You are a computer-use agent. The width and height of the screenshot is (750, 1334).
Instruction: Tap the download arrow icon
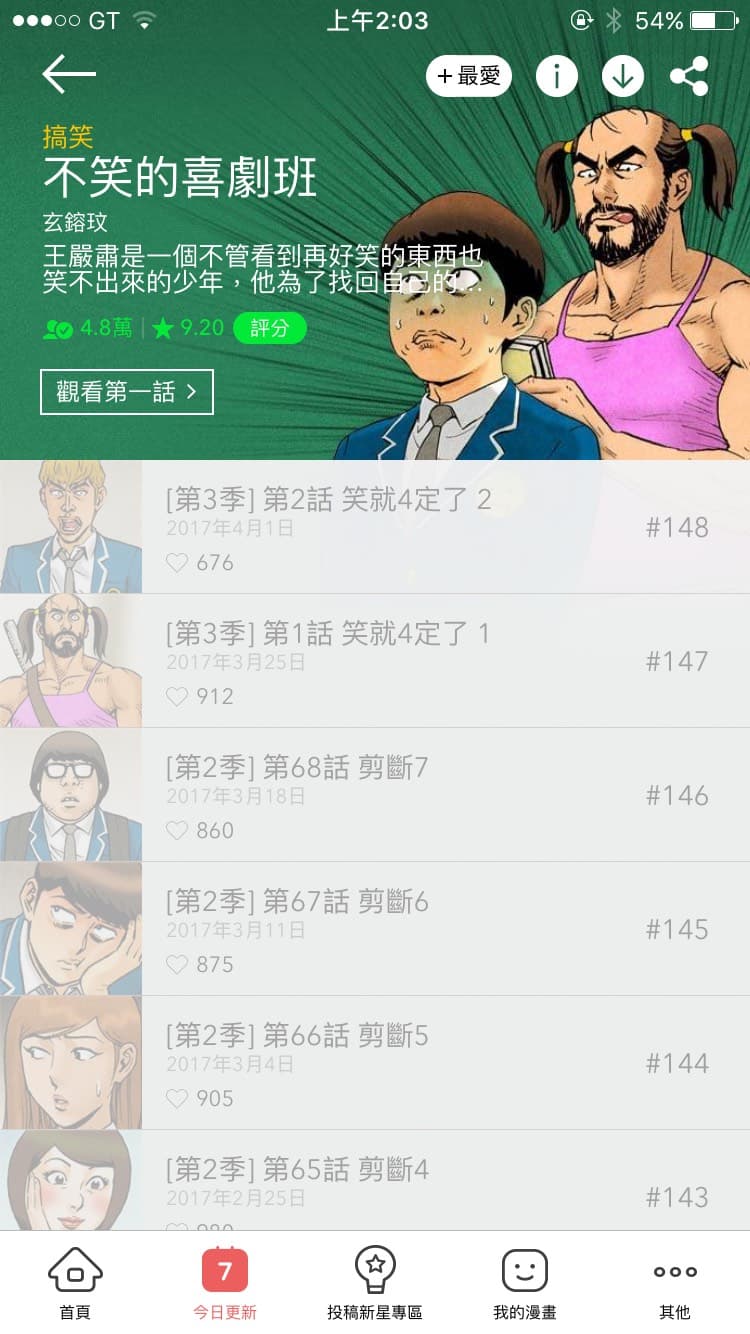point(623,76)
